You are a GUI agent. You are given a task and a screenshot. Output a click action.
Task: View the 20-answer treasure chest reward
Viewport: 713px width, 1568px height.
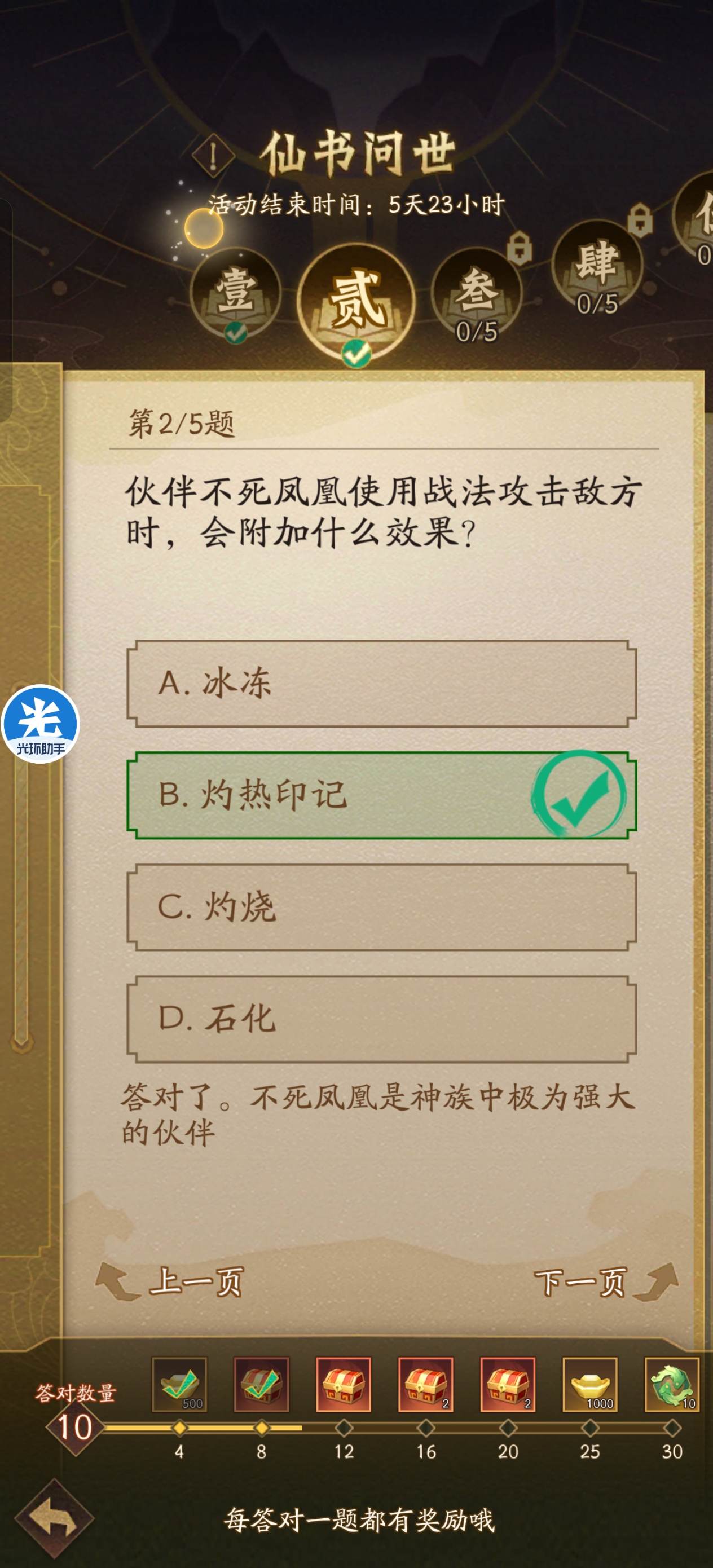pyautogui.click(x=508, y=1384)
